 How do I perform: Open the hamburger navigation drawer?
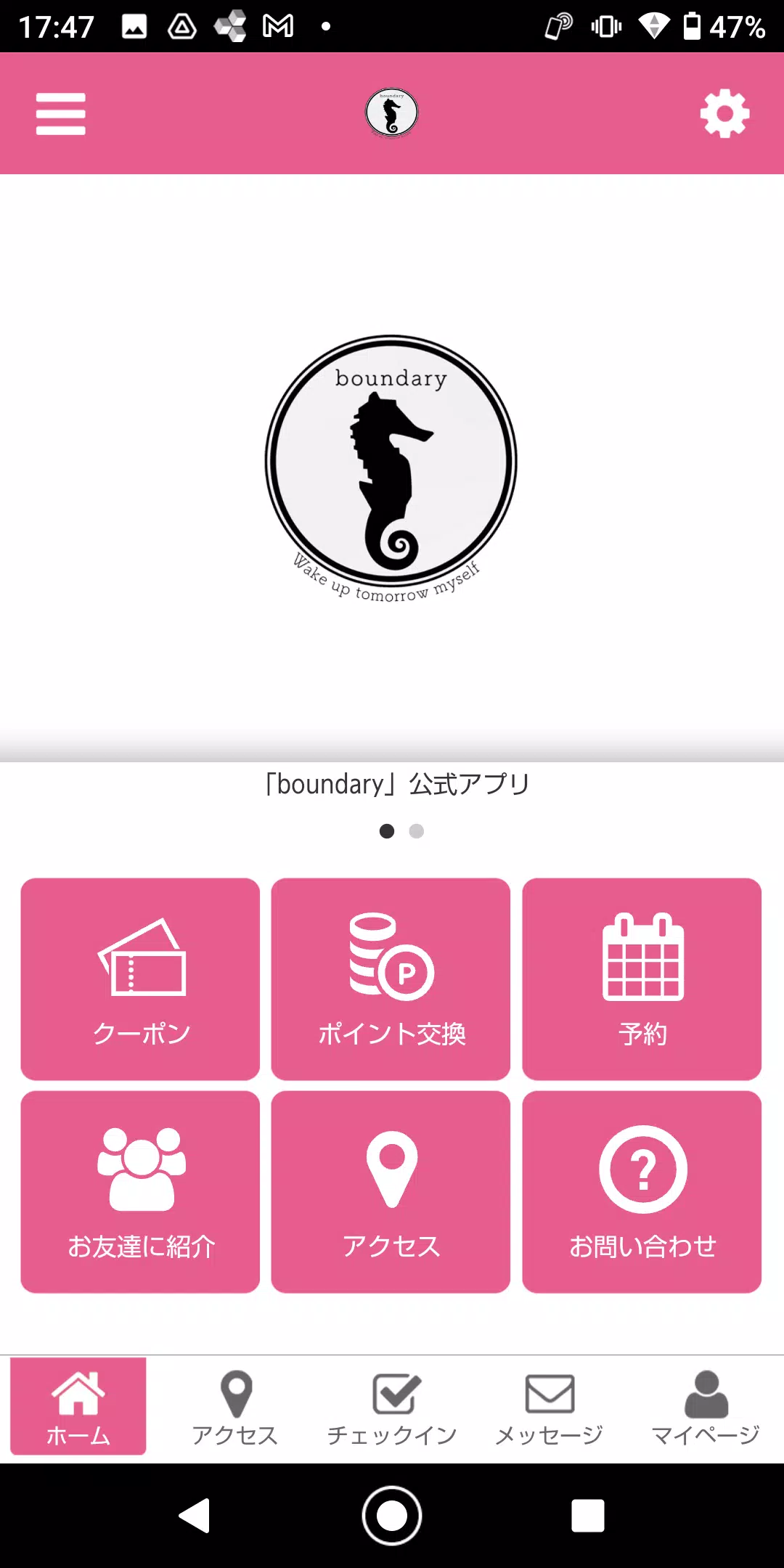tap(60, 113)
